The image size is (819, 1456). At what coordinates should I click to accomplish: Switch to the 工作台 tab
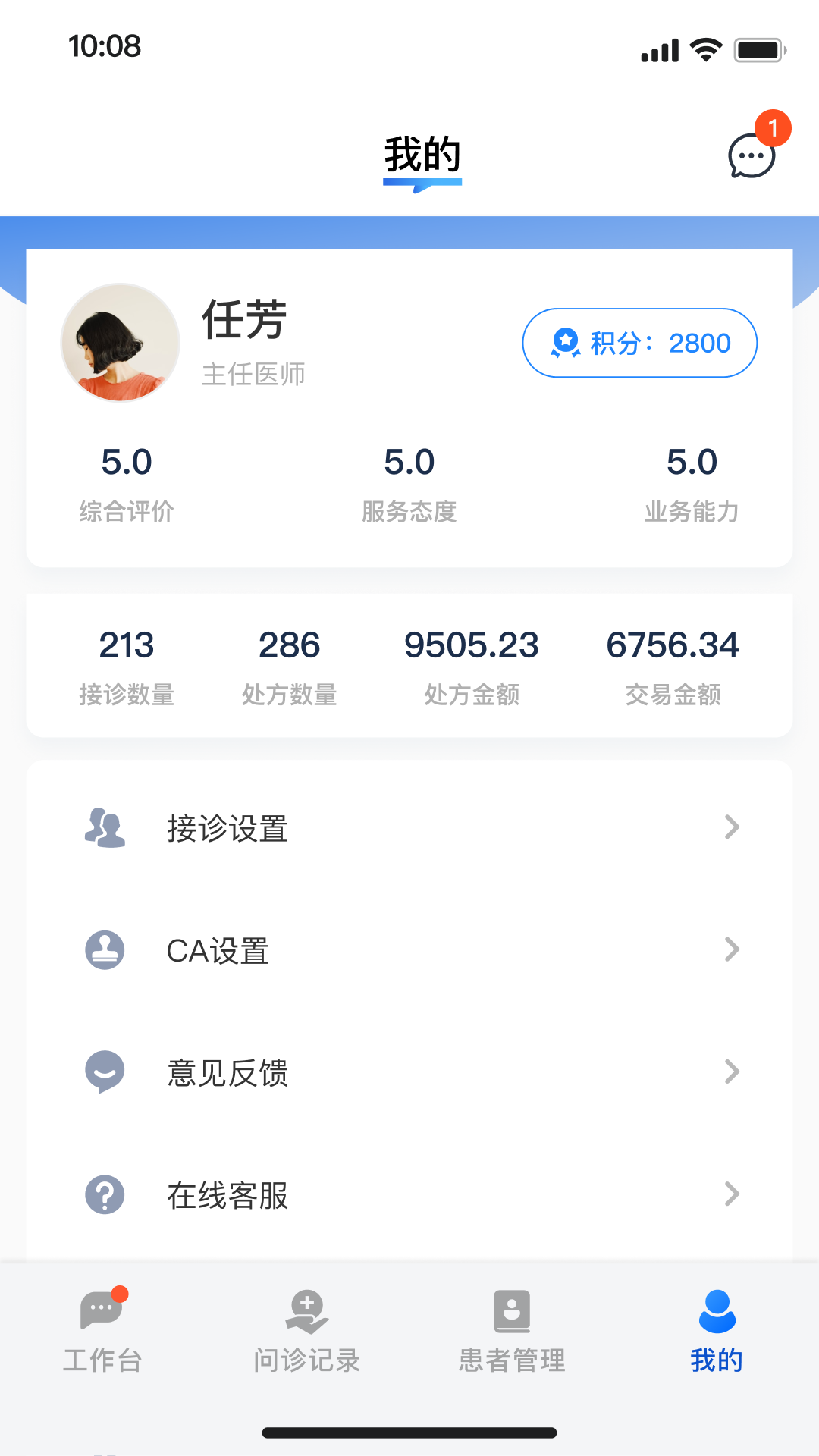pyautogui.click(x=102, y=1332)
